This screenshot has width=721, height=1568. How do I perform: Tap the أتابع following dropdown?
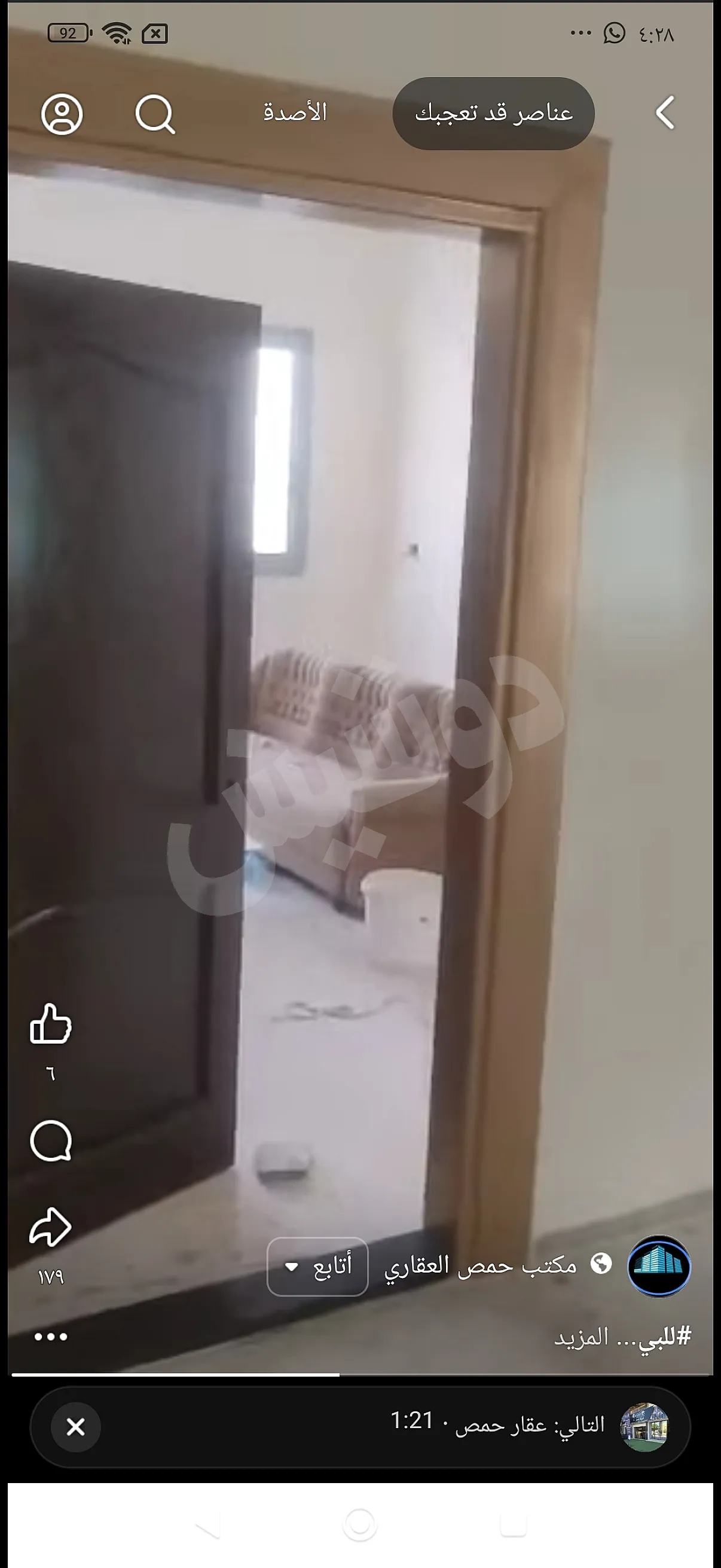(x=317, y=1267)
